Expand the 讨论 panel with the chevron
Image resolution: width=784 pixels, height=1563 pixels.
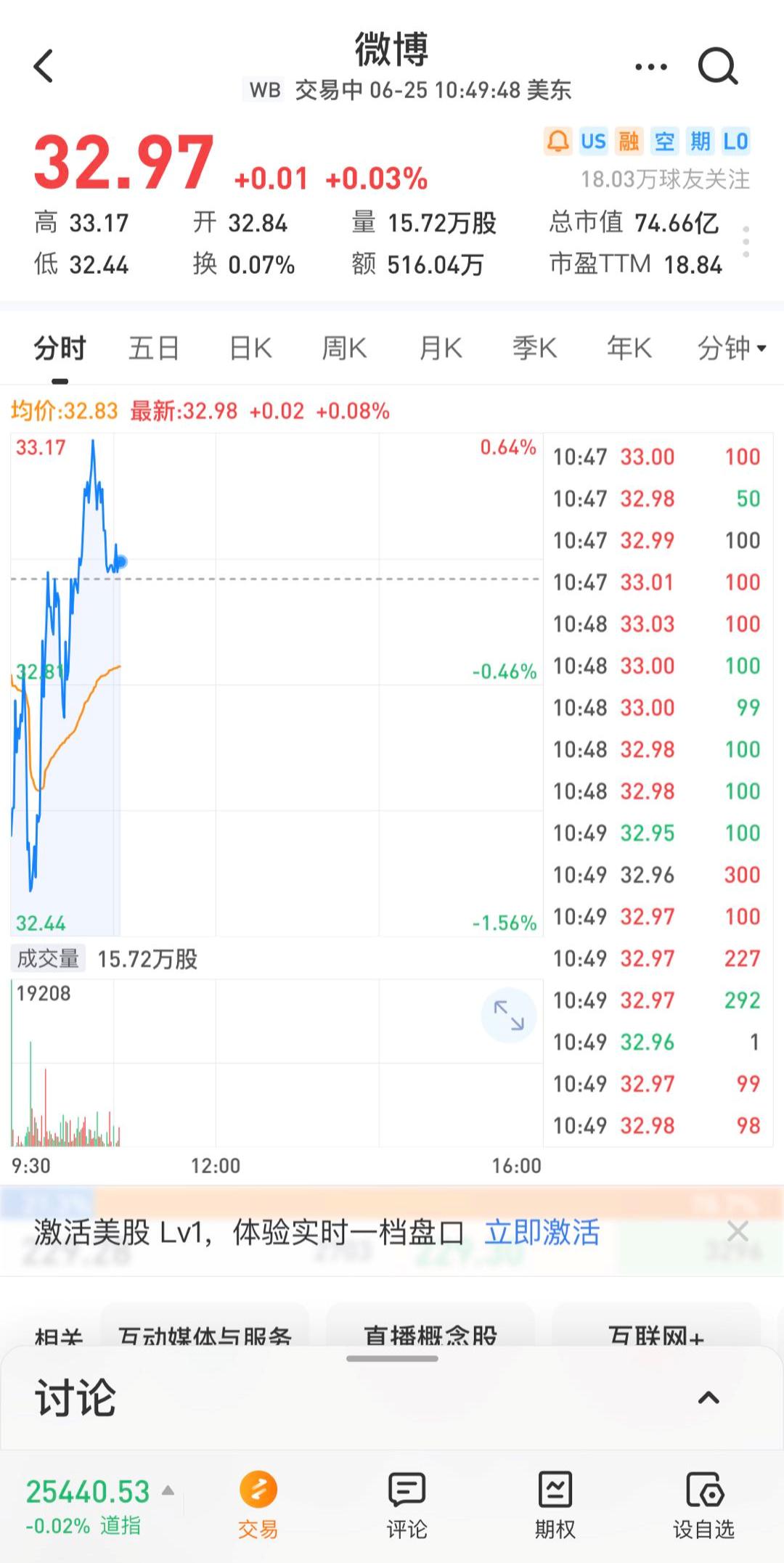[709, 1397]
